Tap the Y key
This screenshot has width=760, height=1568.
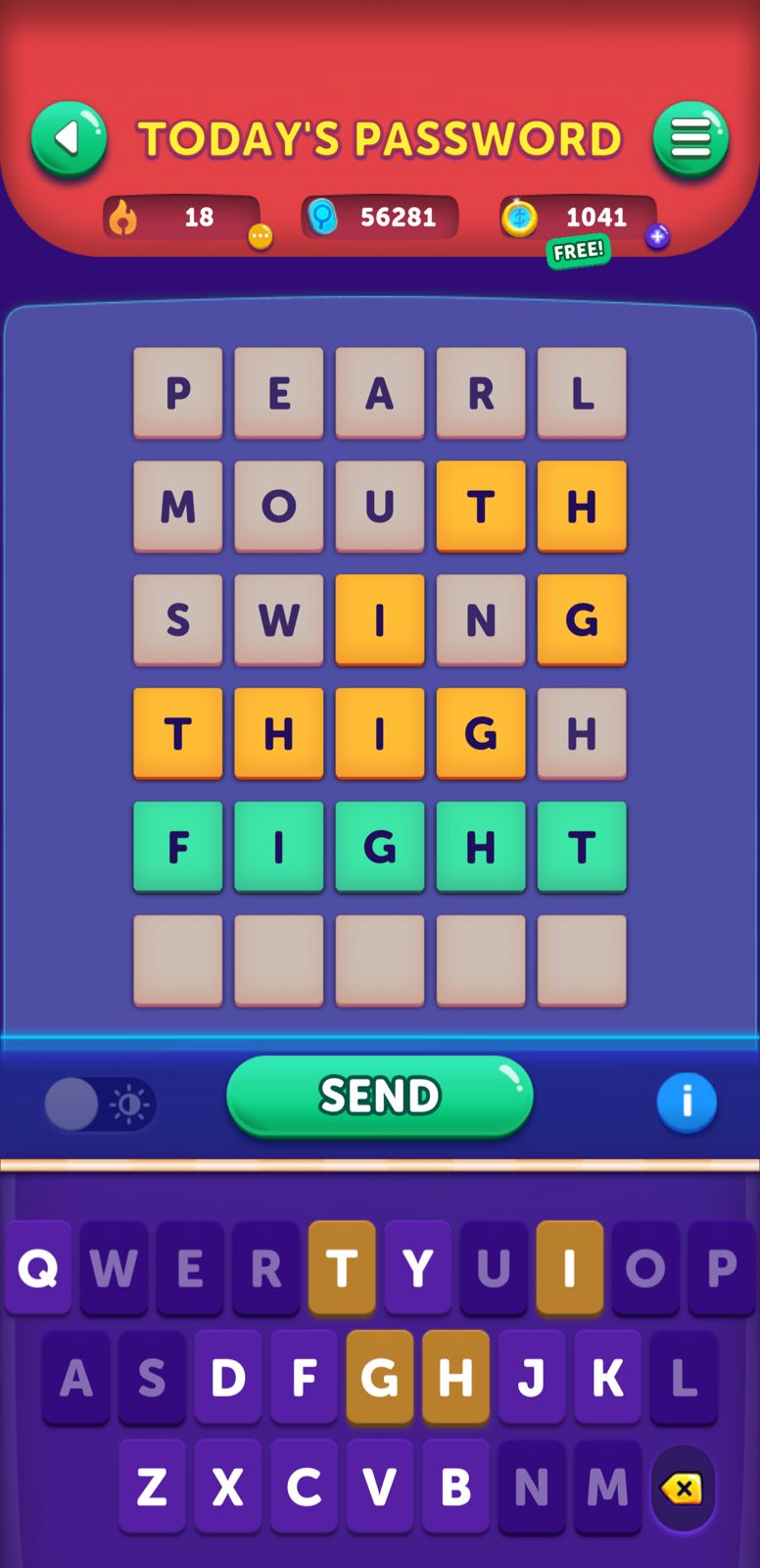[x=418, y=1268]
